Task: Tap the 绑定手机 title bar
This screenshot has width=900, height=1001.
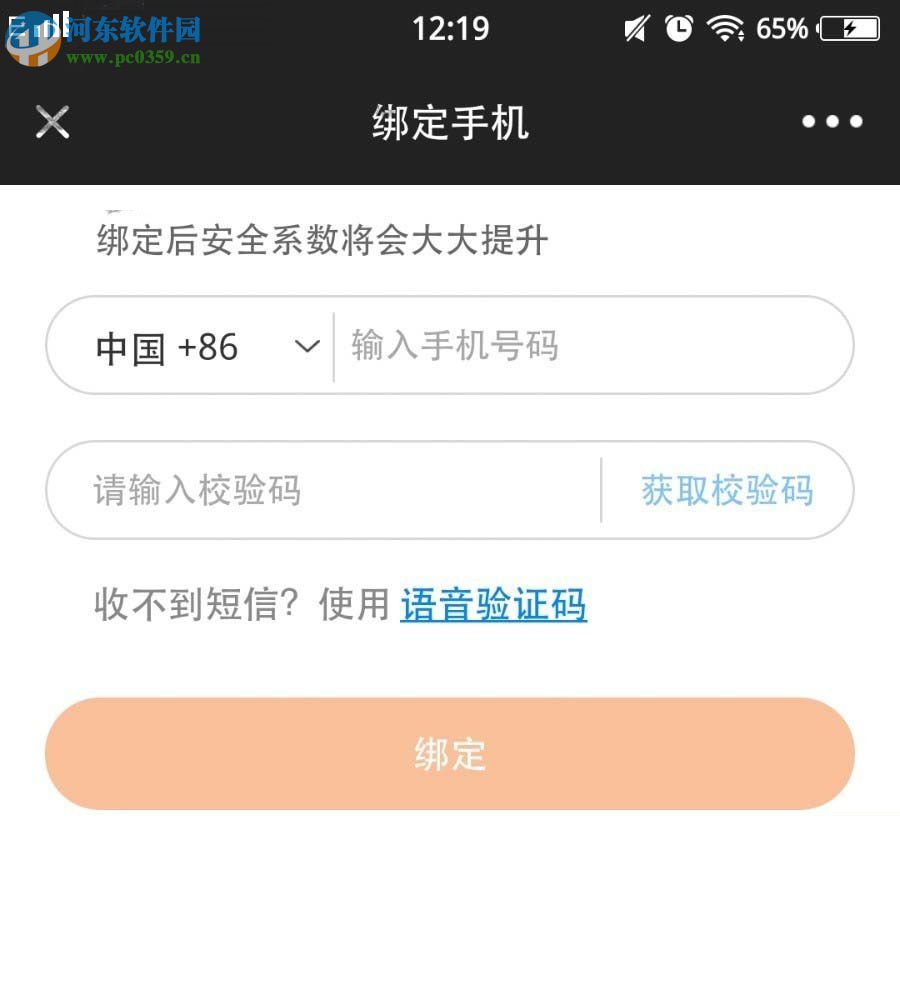Action: (x=449, y=121)
